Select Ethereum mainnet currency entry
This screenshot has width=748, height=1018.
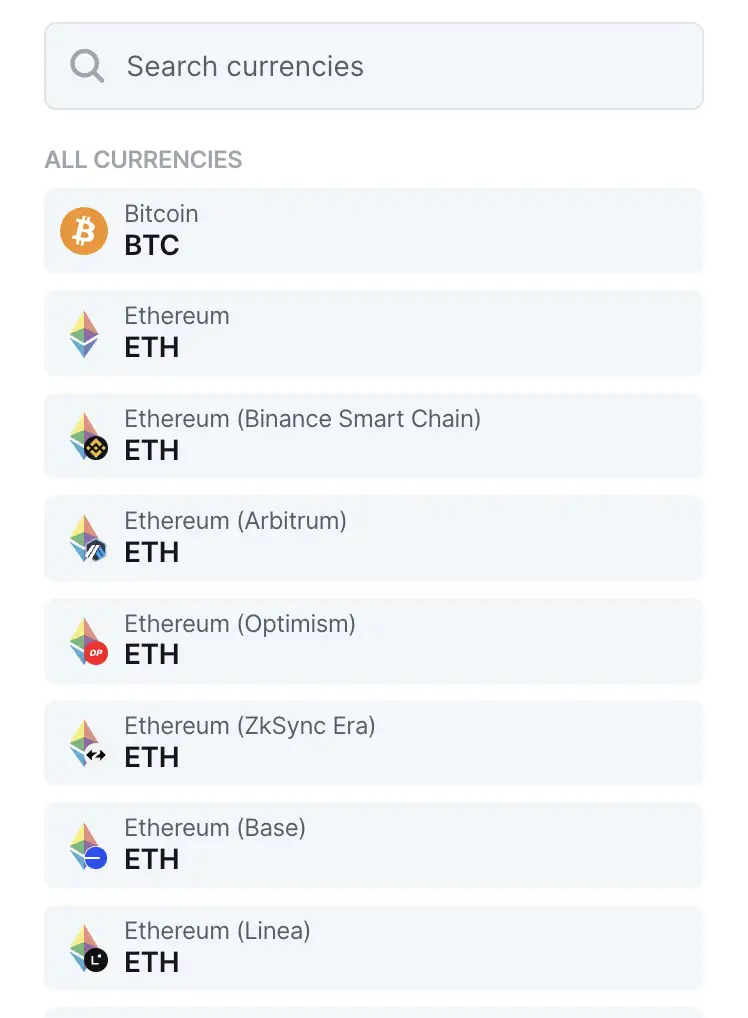374,333
